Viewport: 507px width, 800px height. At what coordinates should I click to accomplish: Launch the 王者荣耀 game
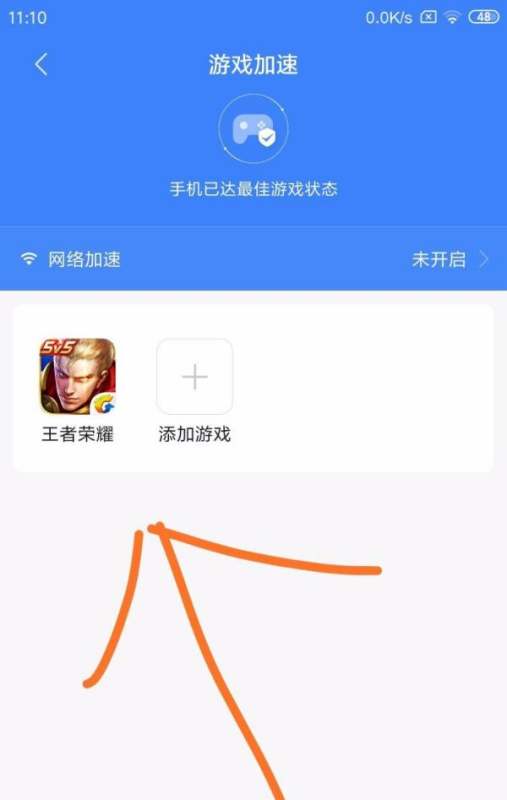coord(78,377)
